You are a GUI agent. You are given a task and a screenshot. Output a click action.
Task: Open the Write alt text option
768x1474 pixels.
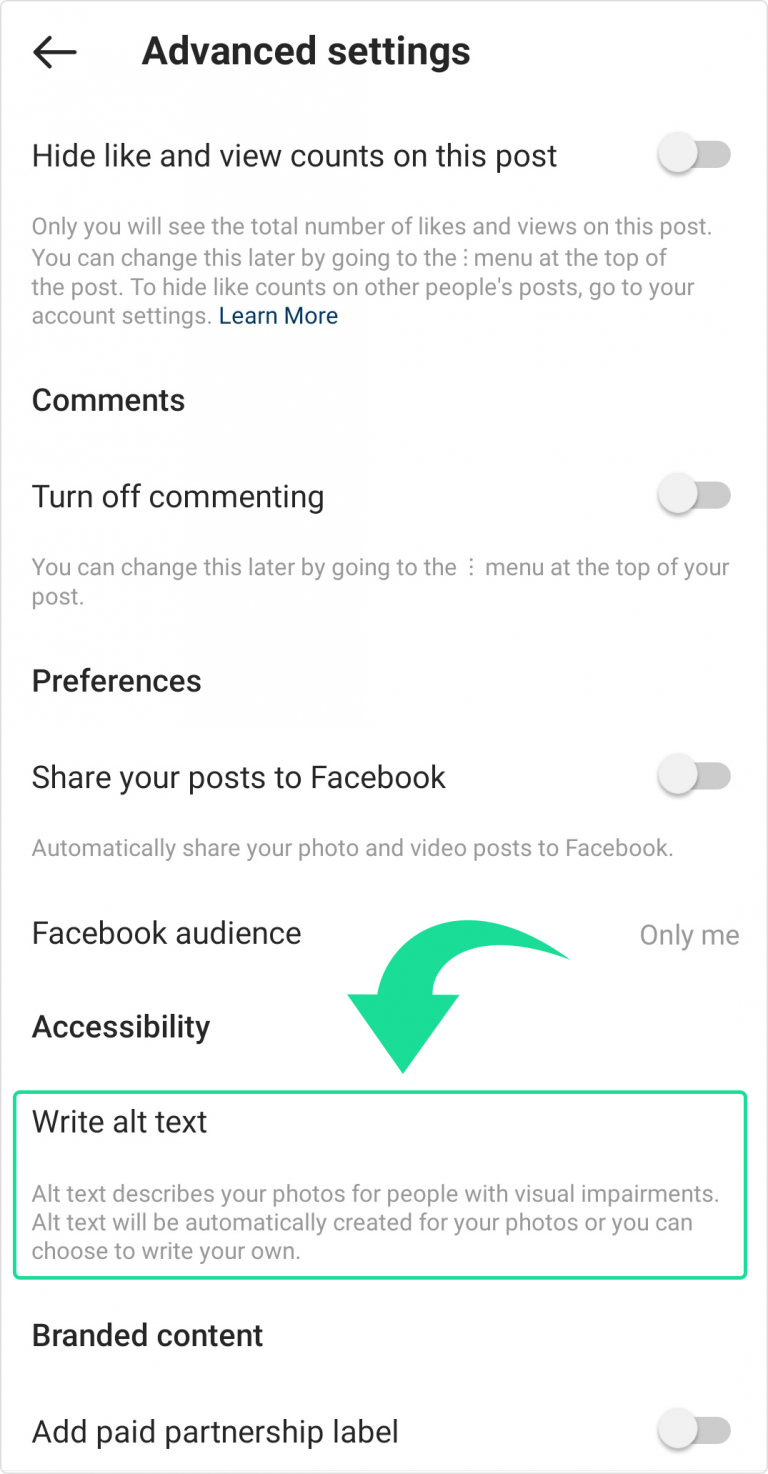point(120,1121)
